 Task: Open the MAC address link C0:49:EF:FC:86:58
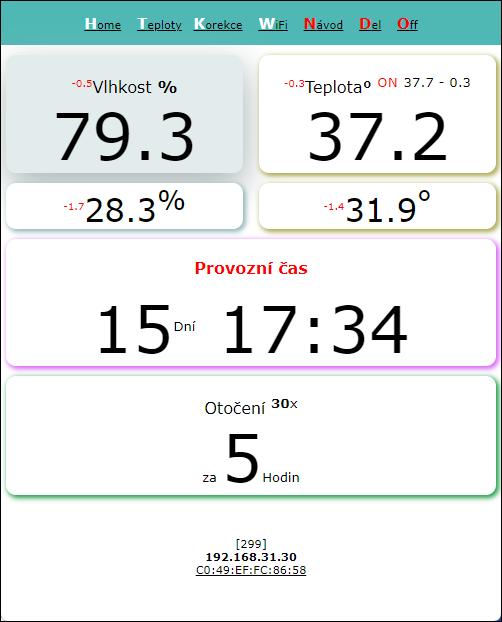tap(251, 570)
